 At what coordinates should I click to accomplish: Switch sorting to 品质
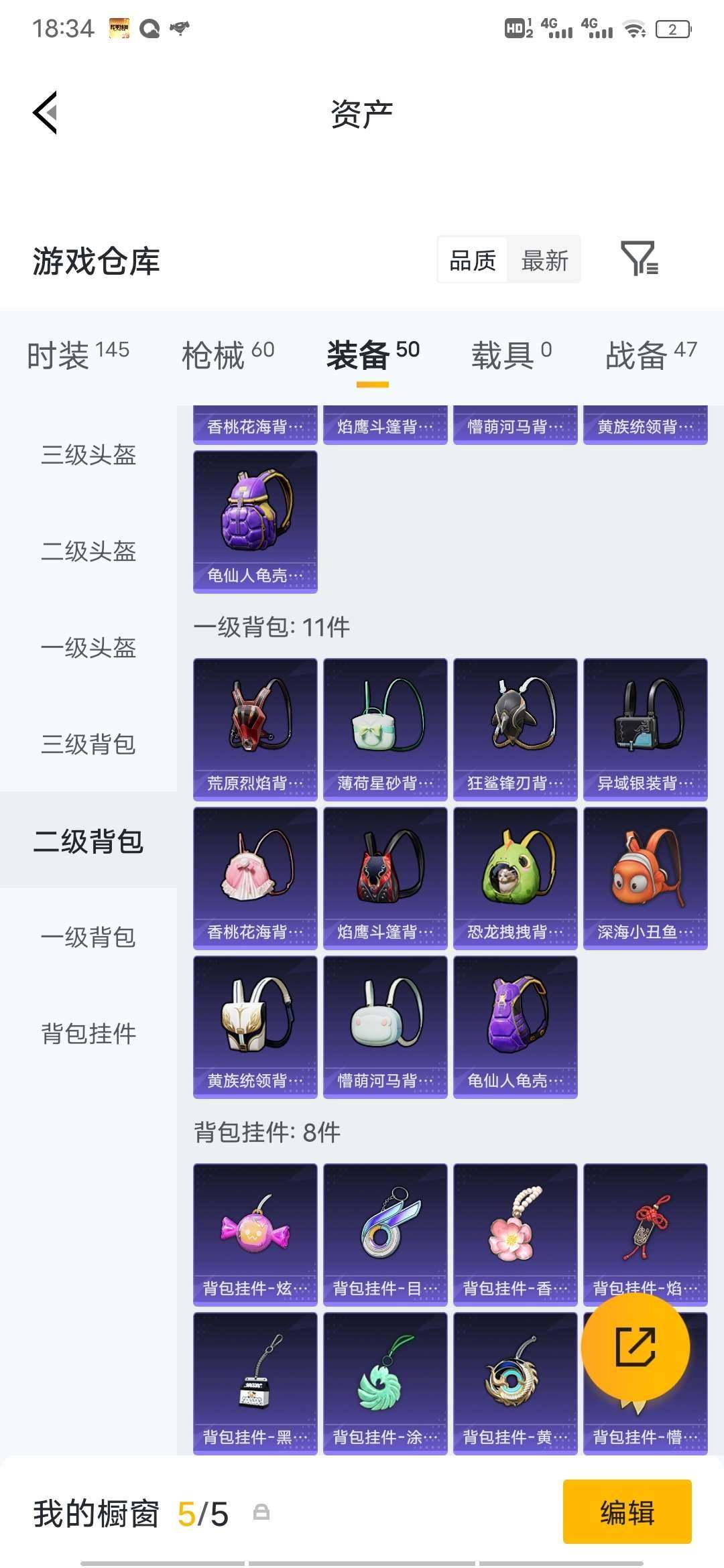pyautogui.click(x=471, y=260)
